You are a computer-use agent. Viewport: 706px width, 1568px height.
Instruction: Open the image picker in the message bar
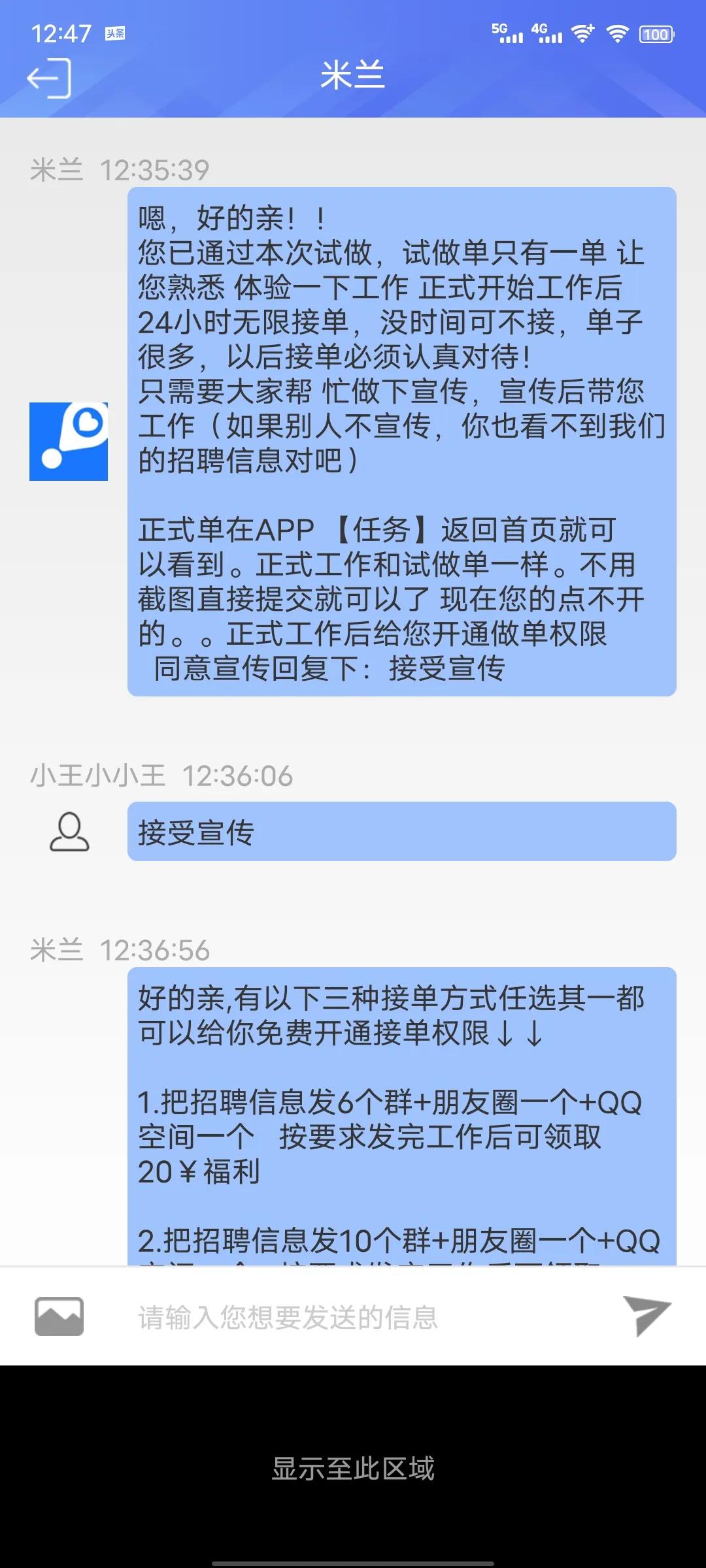[59, 1317]
